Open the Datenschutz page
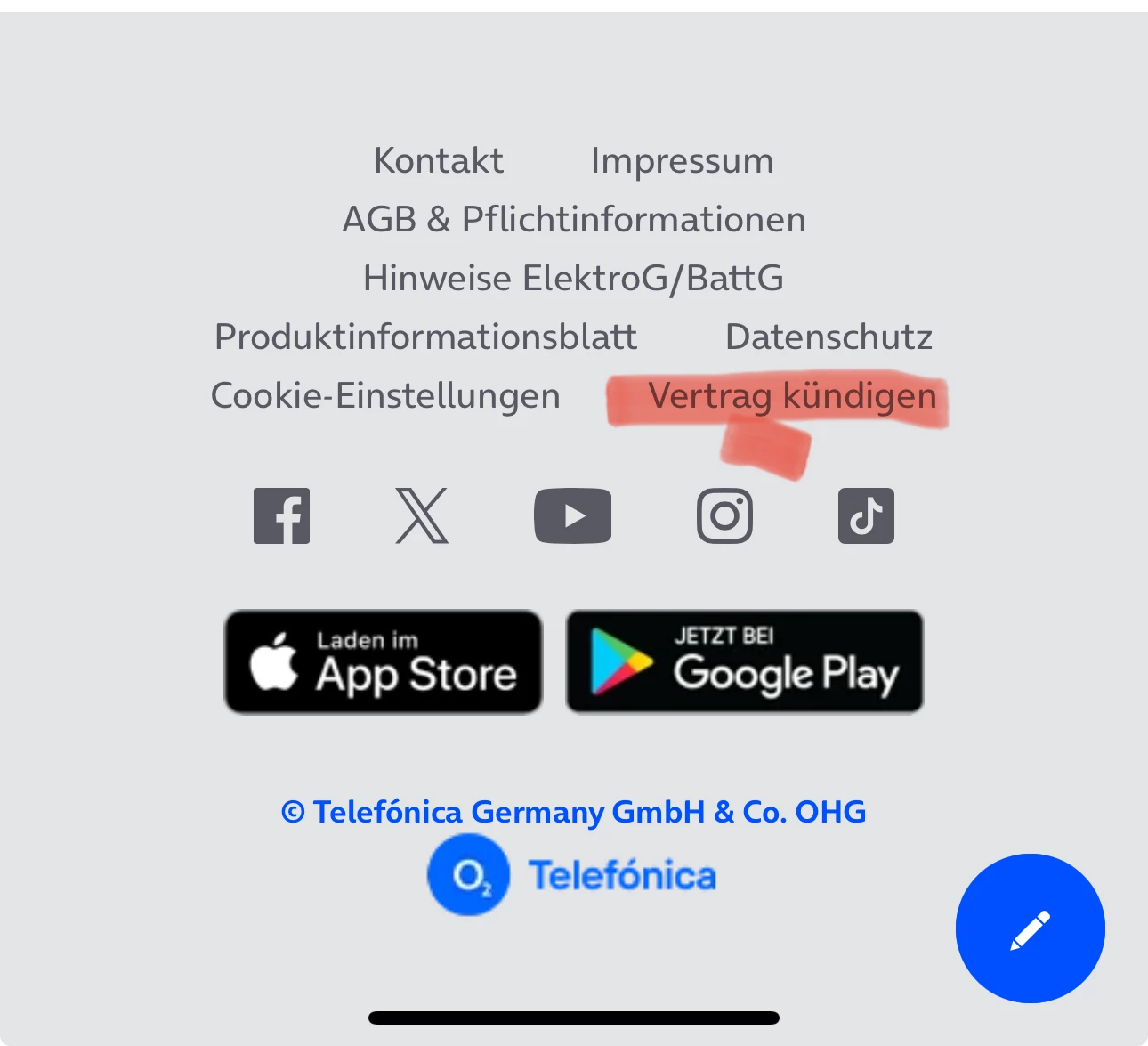Screen dimensions: 1148x1046 [x=829, y=337]
